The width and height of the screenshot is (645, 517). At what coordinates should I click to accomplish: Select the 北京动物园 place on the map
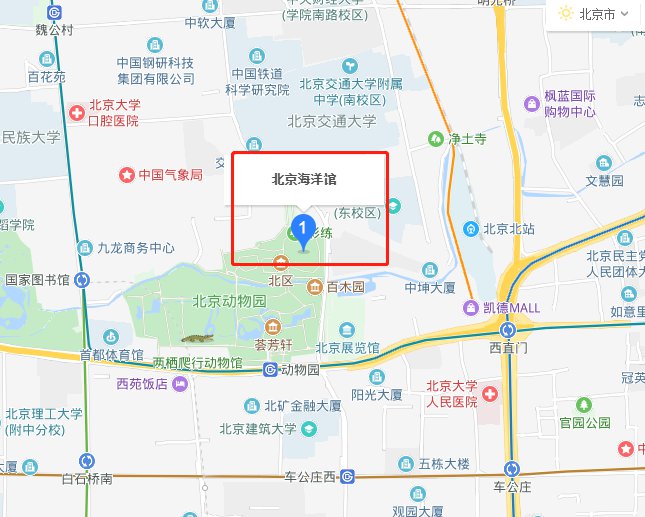(229, 300)
